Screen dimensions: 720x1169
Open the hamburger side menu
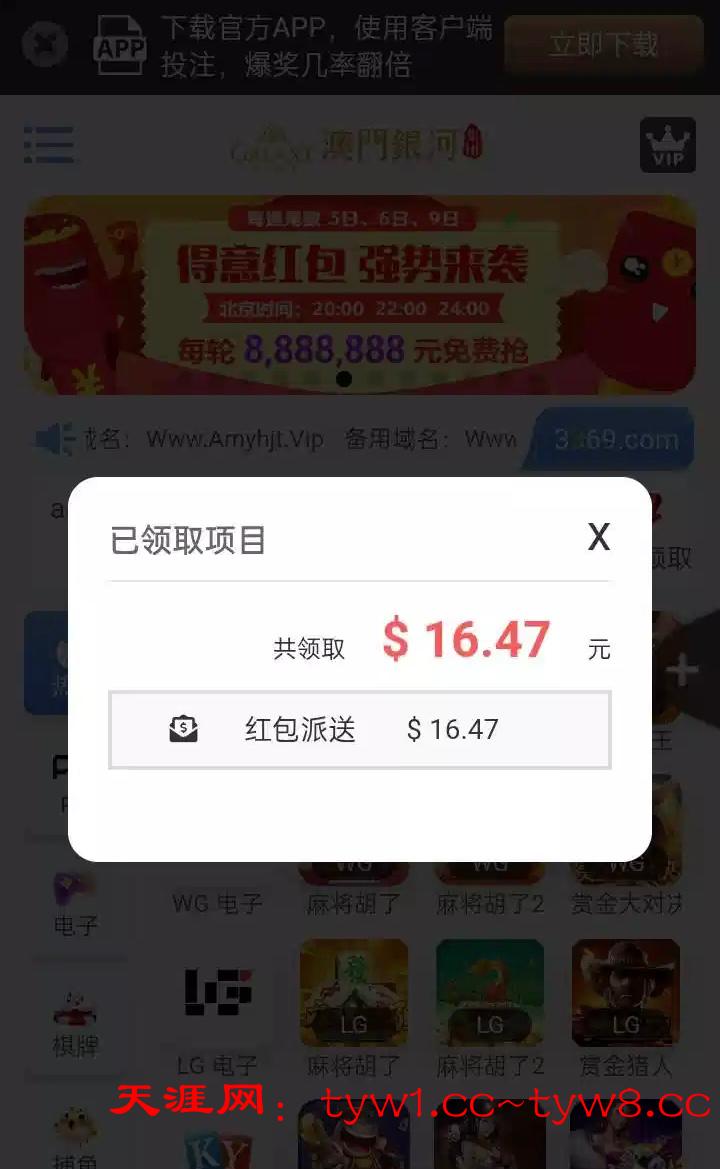pyautogui.click(x=49, y=144)
